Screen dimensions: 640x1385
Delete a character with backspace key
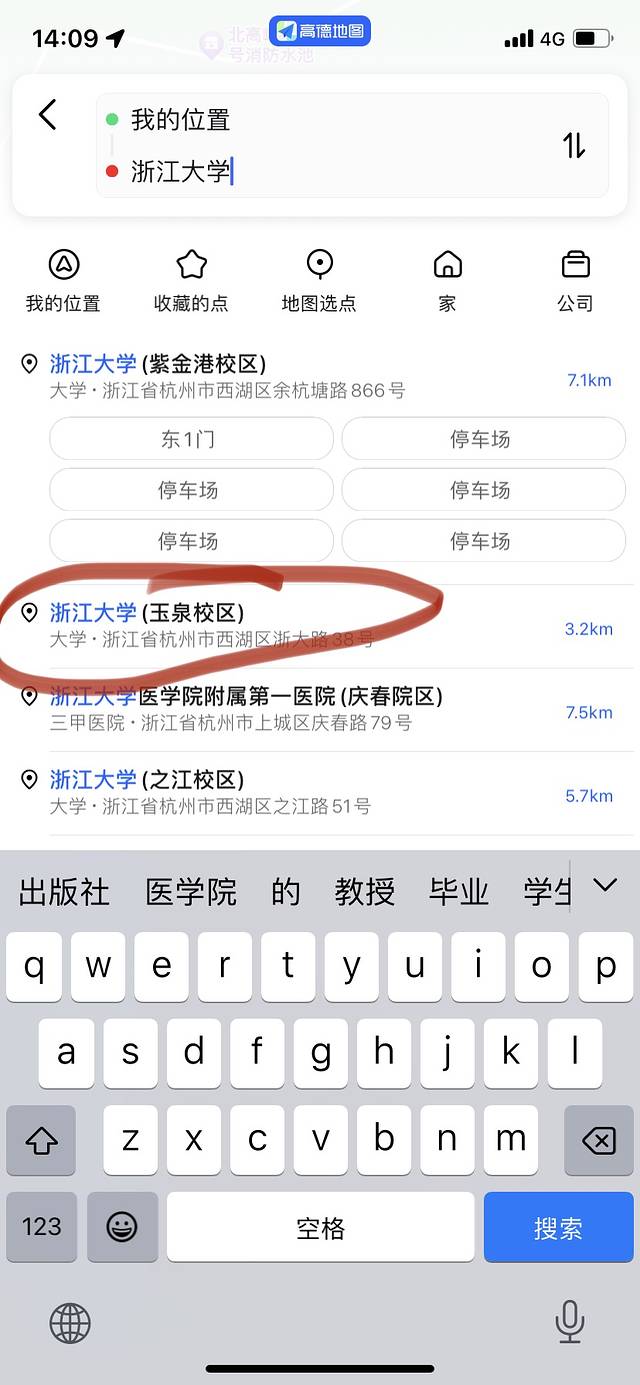(x=598, y=1141)
